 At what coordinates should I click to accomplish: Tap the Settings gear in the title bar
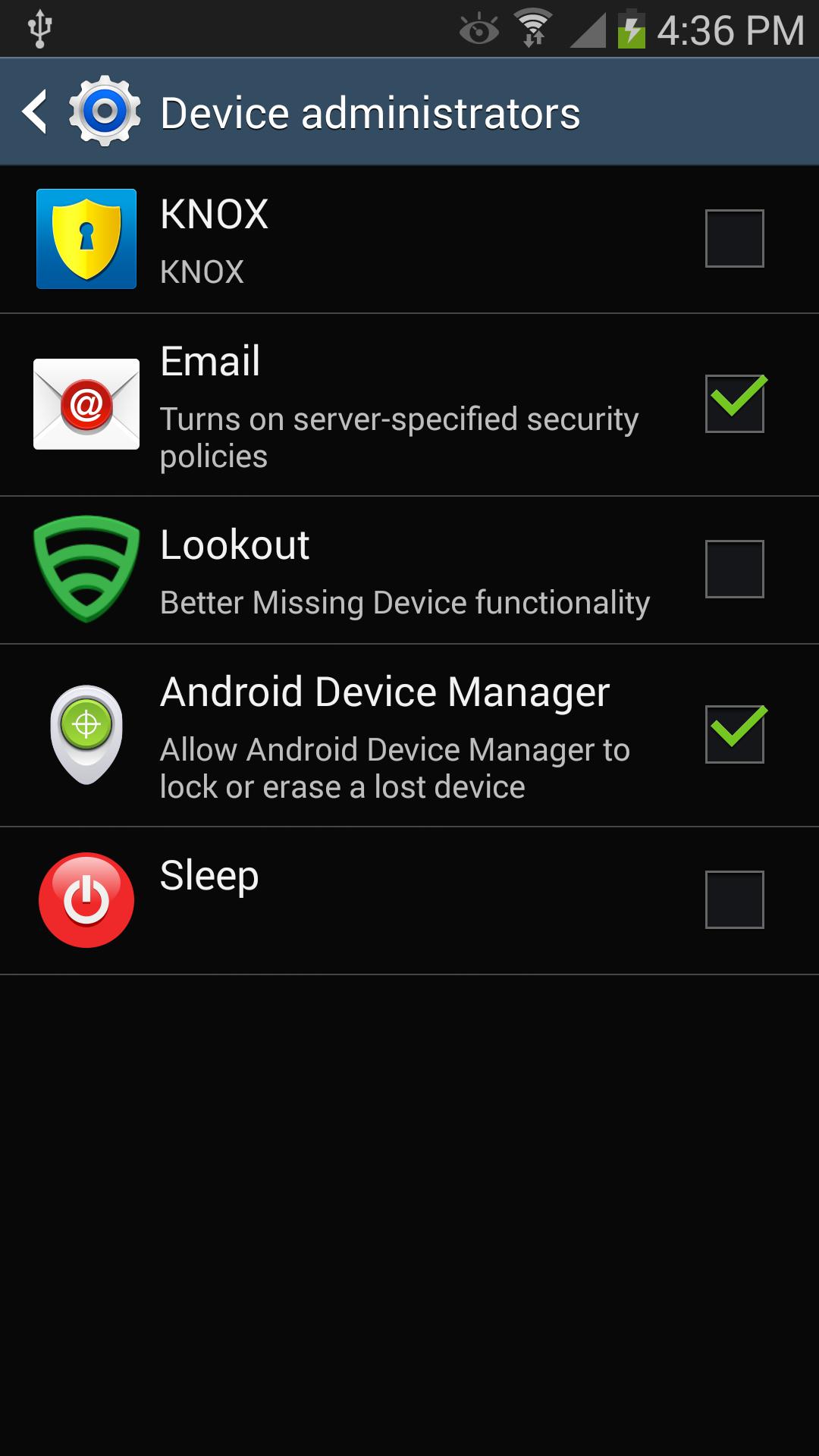(x=104, y=110)
